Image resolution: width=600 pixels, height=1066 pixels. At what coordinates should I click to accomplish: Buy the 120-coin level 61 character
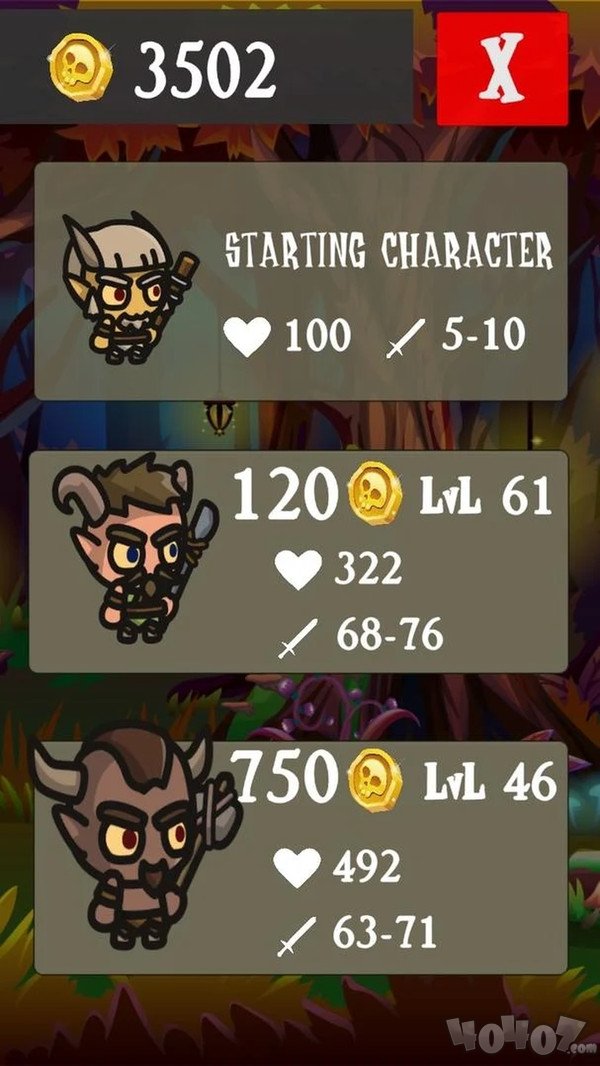coord(299,561)
